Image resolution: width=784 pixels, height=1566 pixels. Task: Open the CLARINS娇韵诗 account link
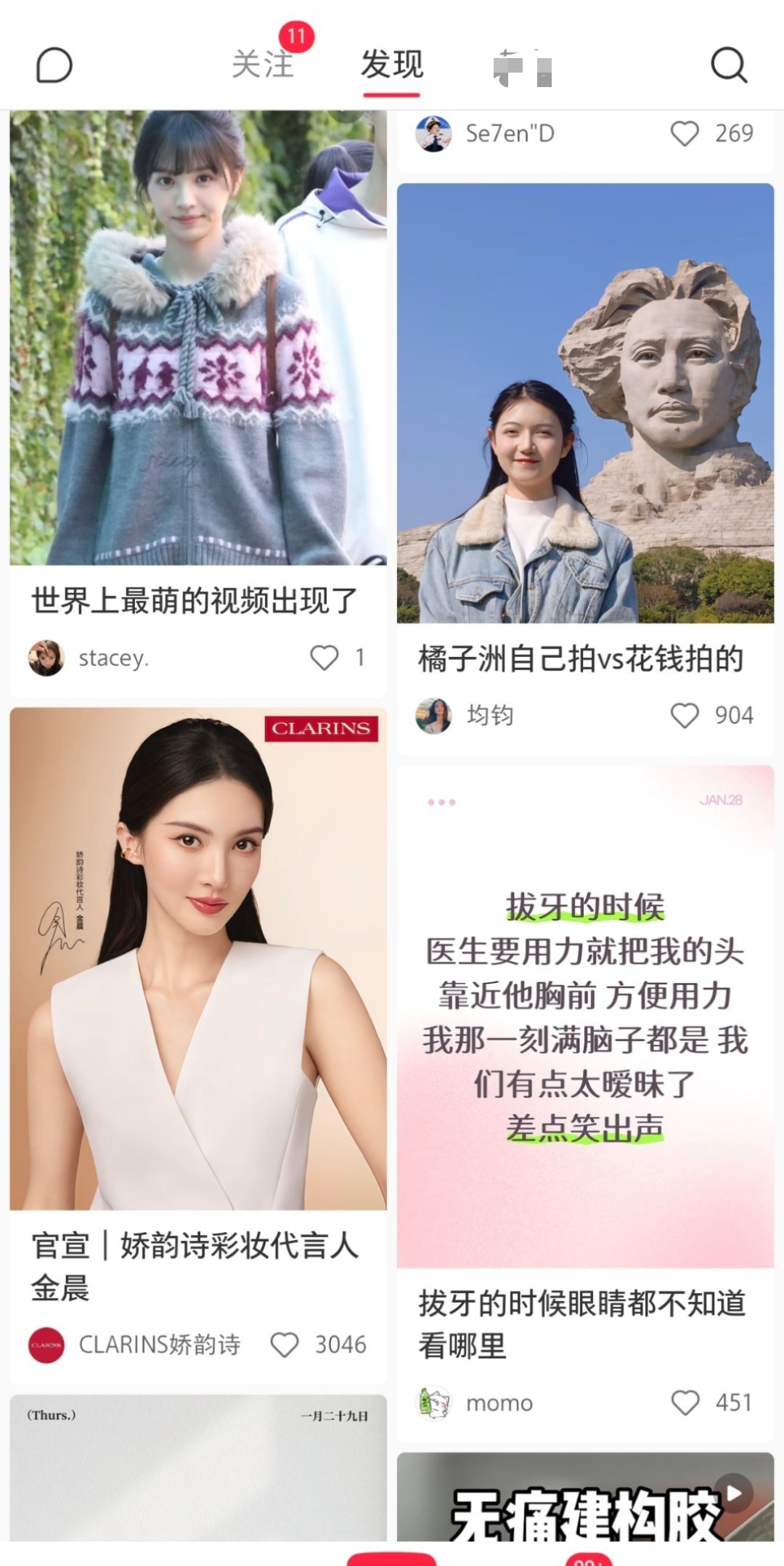pos(159,1345)
